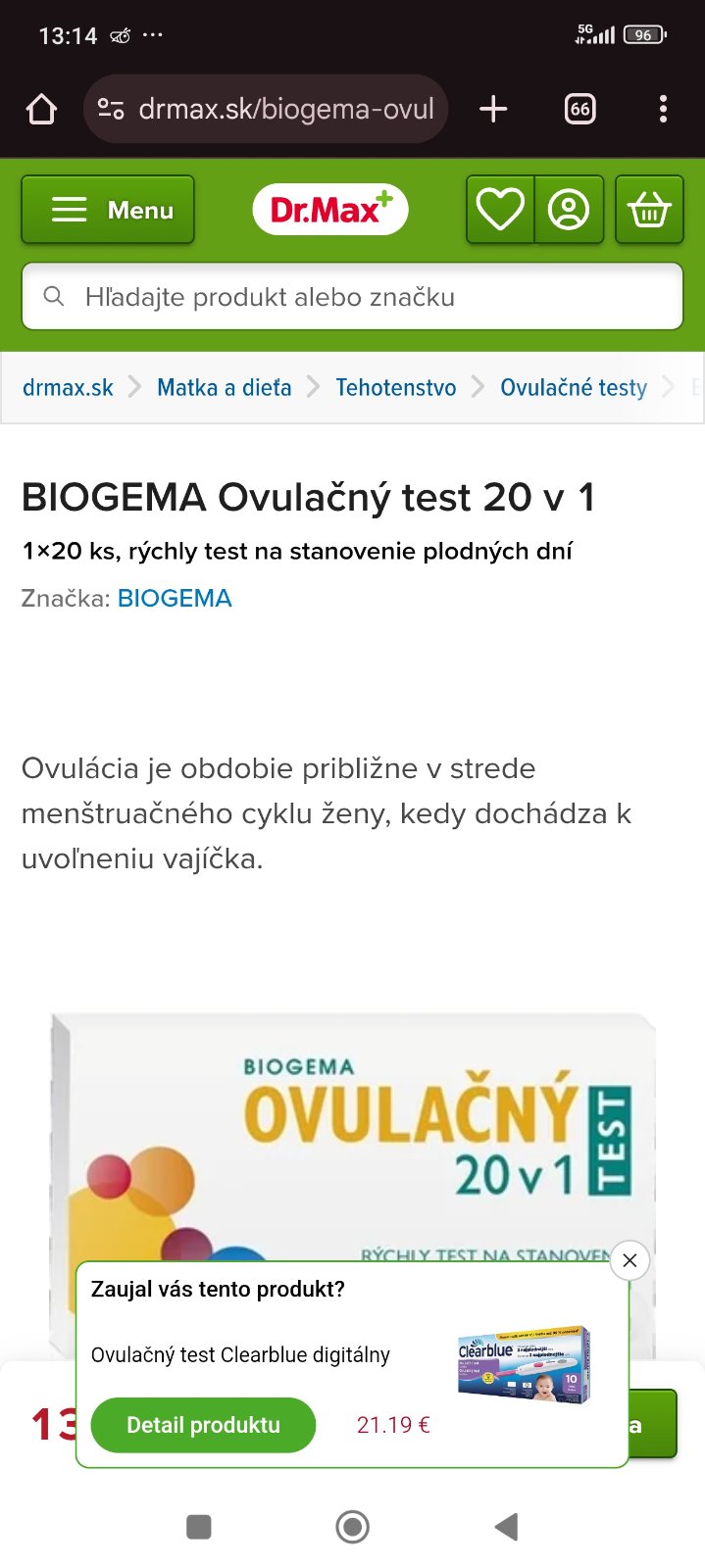Tap Detail produktu for Clearblue test
The height and width of the screenshot is (1568, 705).
click(x=203, y=1425)
